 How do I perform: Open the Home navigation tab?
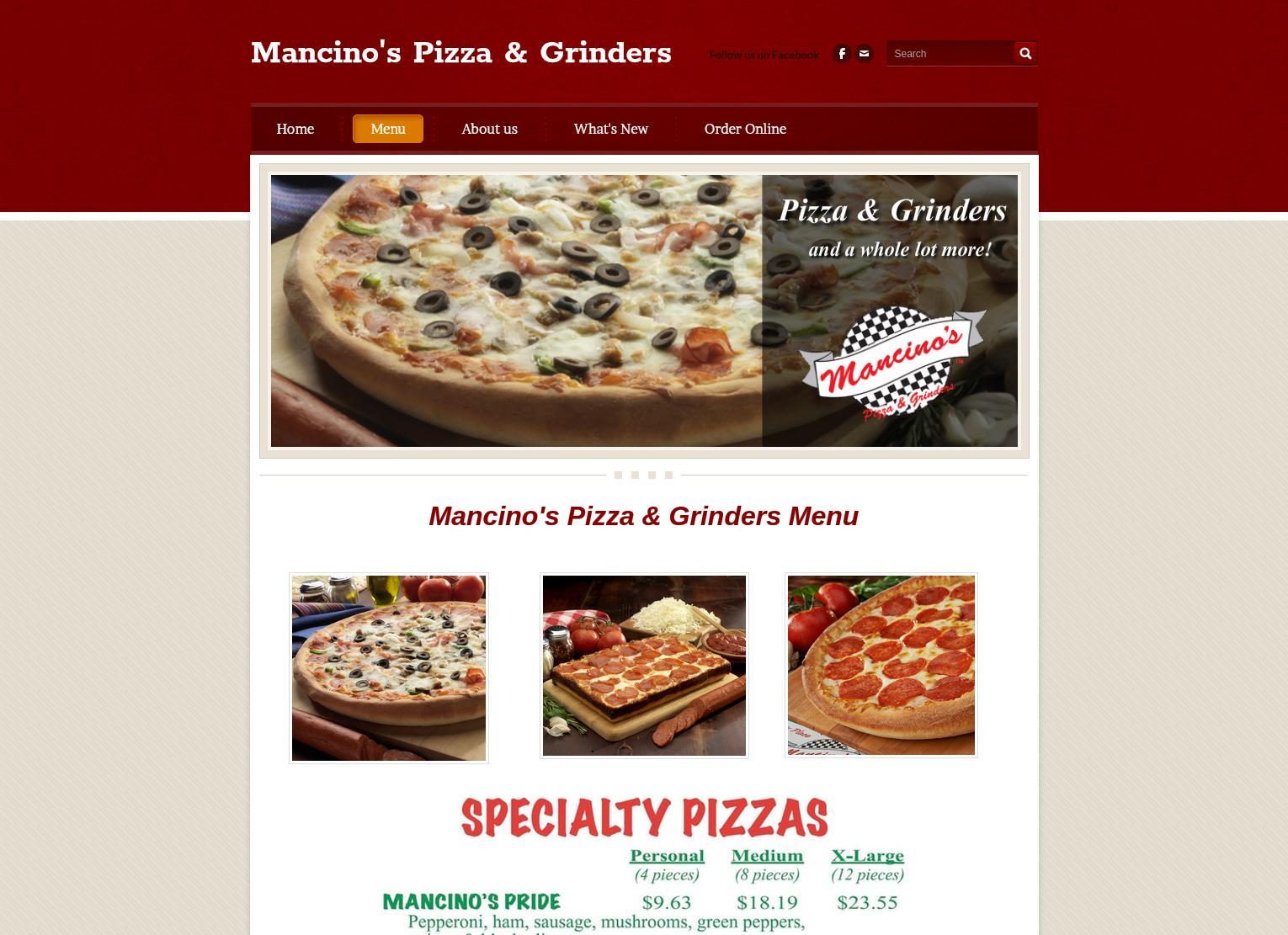point(295,129)
